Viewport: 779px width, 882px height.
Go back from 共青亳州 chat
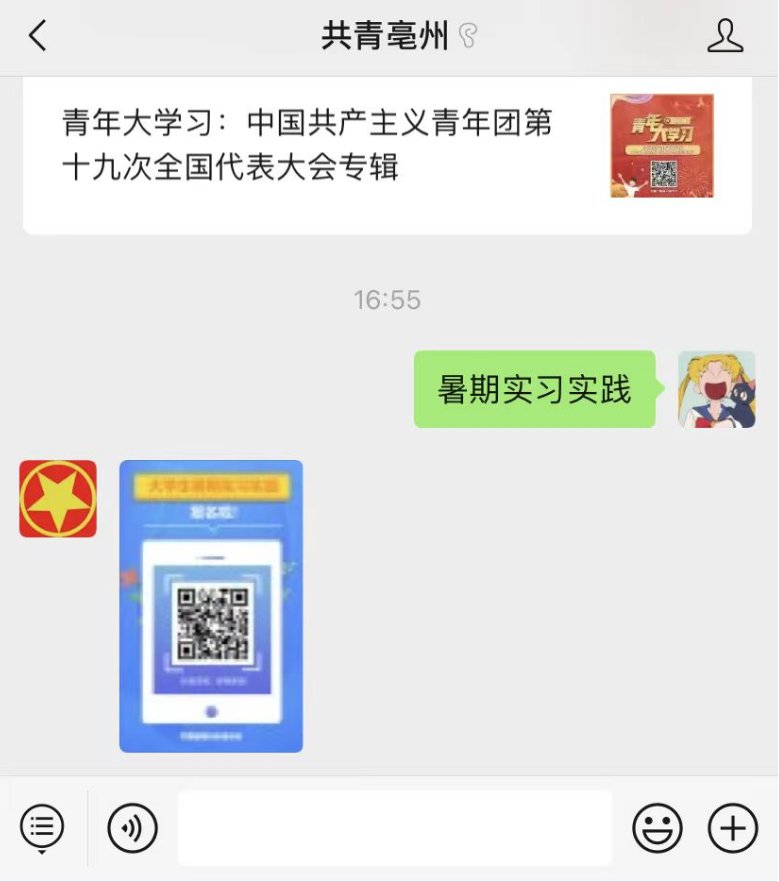[x=38, y=36]
